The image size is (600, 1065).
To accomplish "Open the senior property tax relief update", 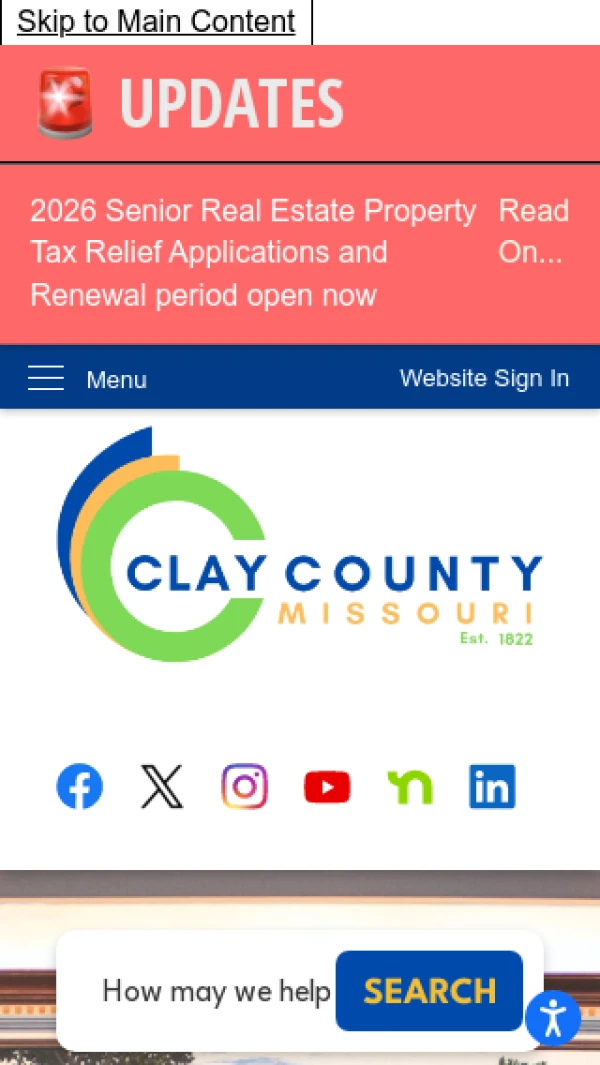I will coord(252,253).
